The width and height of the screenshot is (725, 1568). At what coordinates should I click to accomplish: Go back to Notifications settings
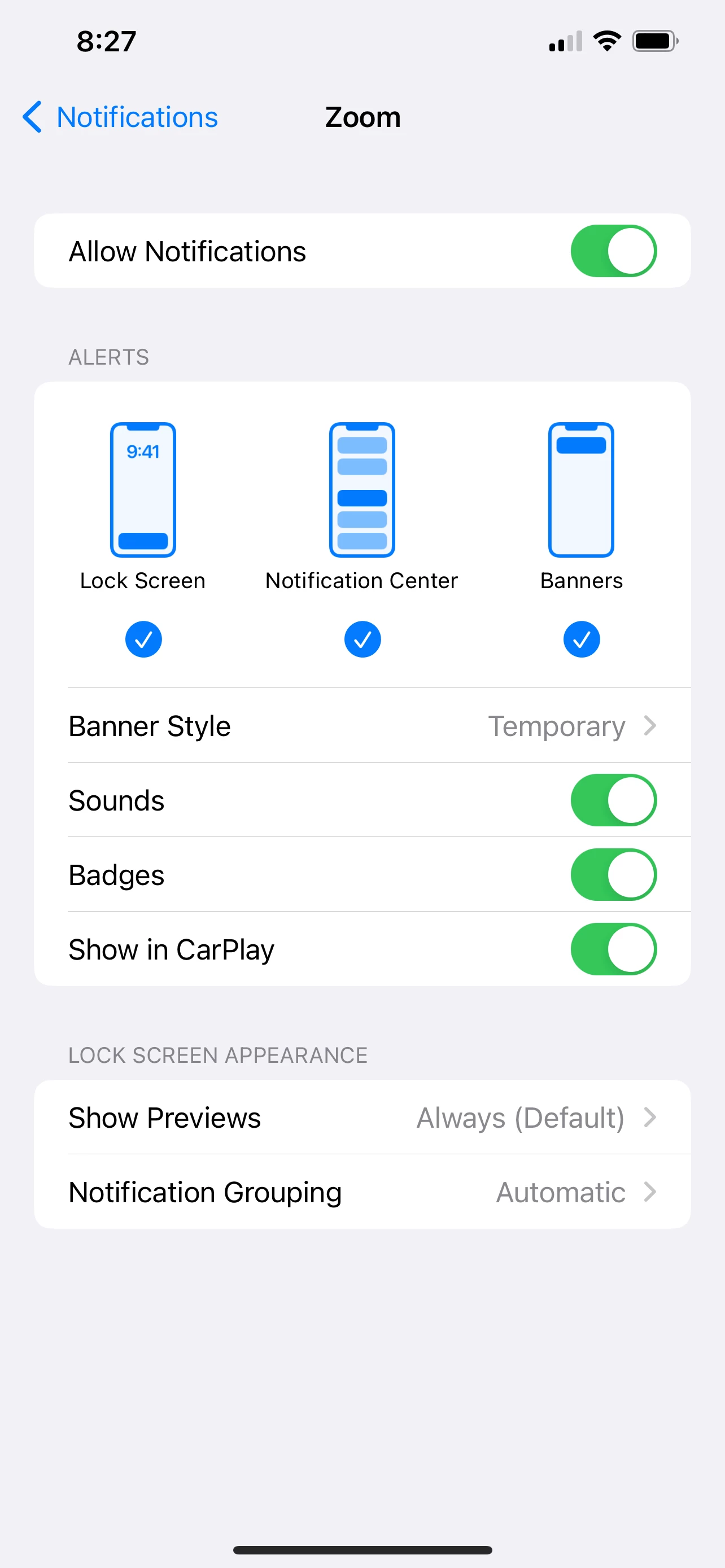tap(120, 117)
